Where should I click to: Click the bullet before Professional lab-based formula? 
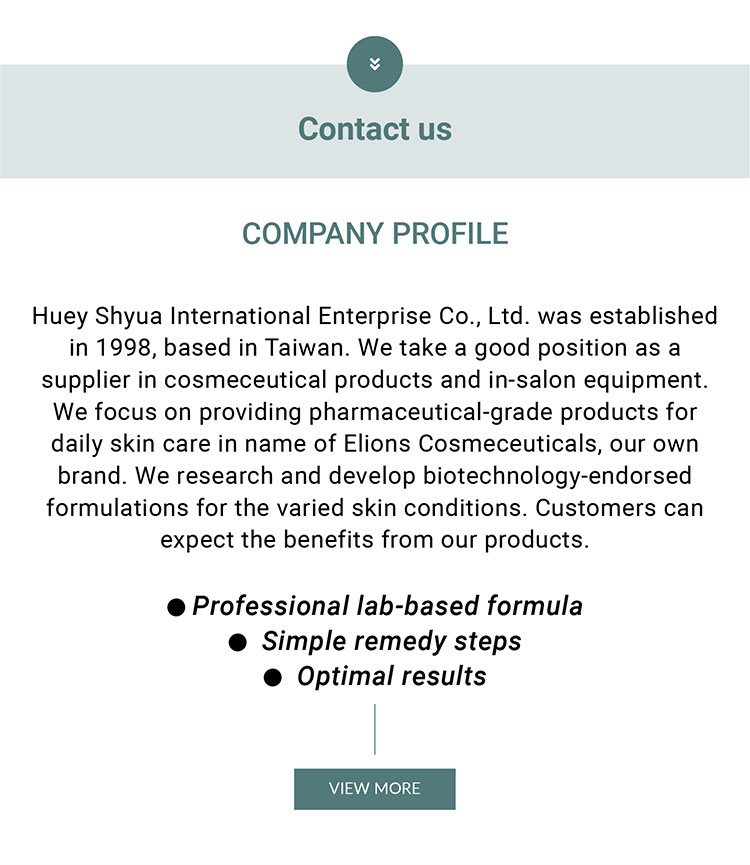click(177, 606)
